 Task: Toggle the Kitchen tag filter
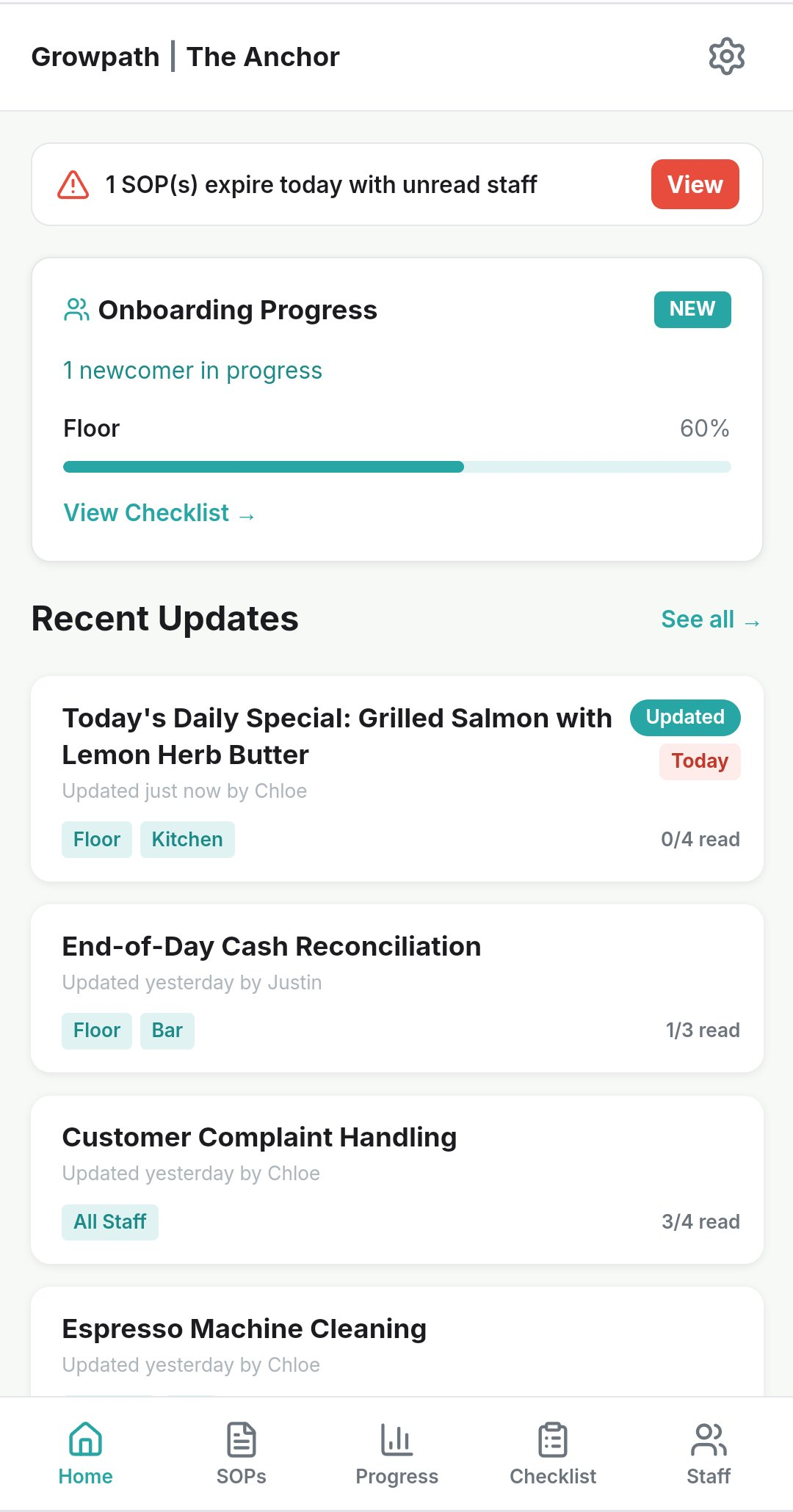[187, 839]
